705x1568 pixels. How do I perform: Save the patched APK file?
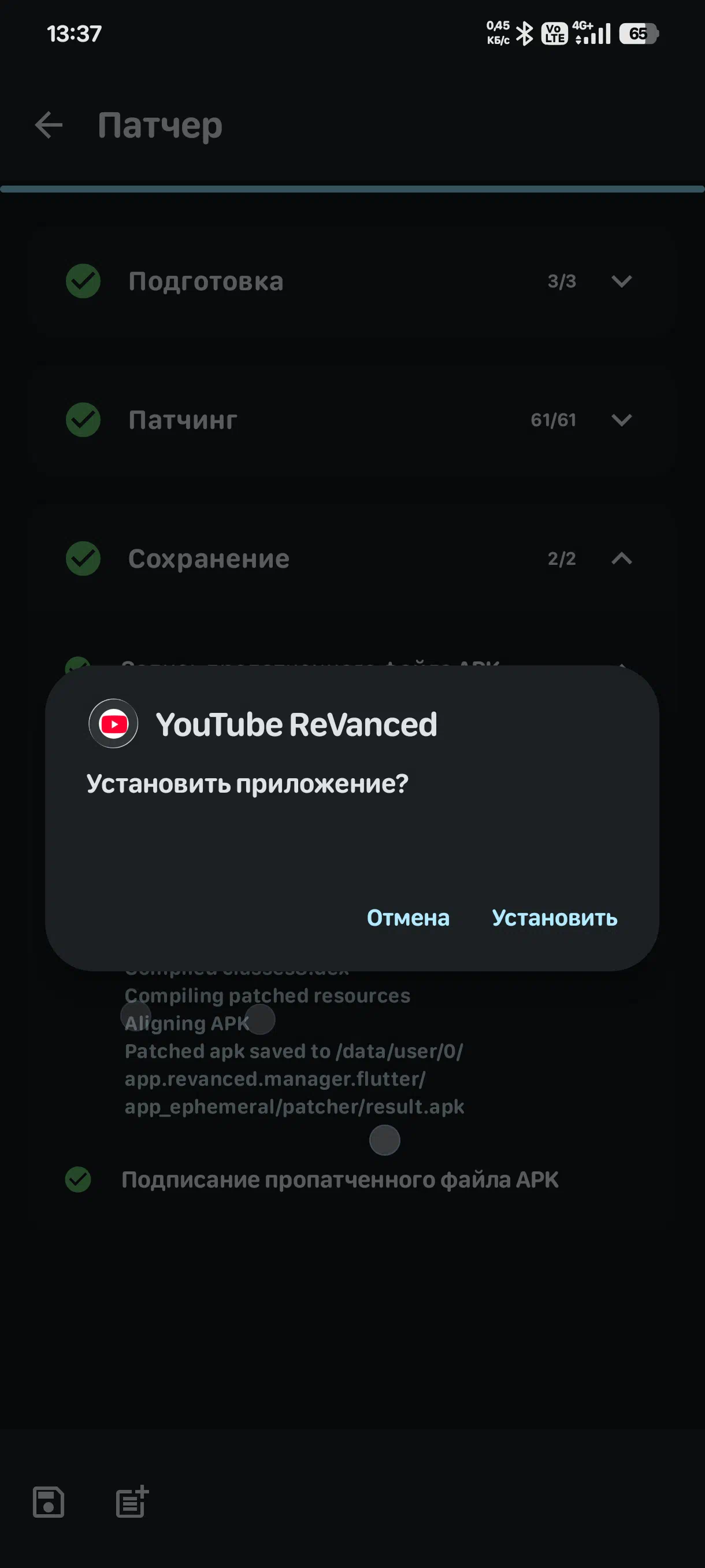pyautogui.click(x=49, y=1502)
